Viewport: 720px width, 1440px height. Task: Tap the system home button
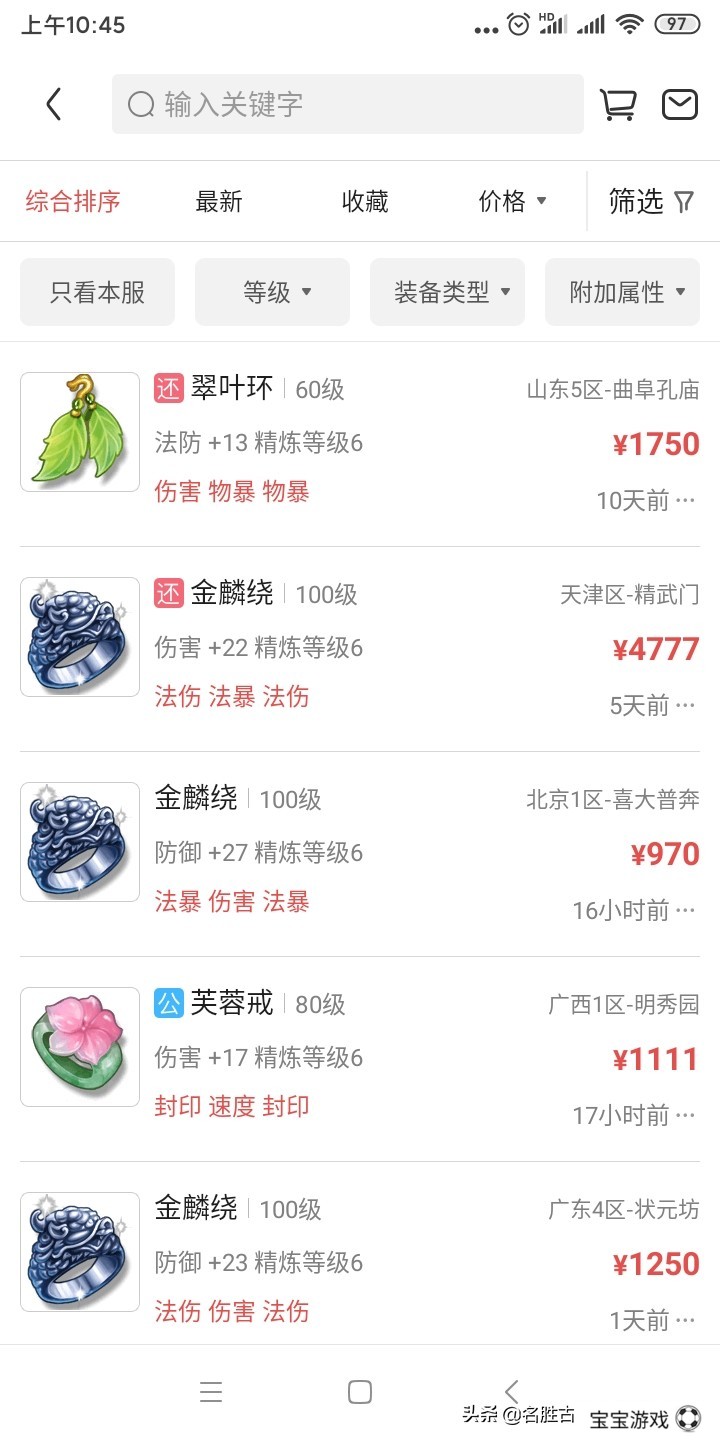pyautogui.click(x=360, y=1392)
